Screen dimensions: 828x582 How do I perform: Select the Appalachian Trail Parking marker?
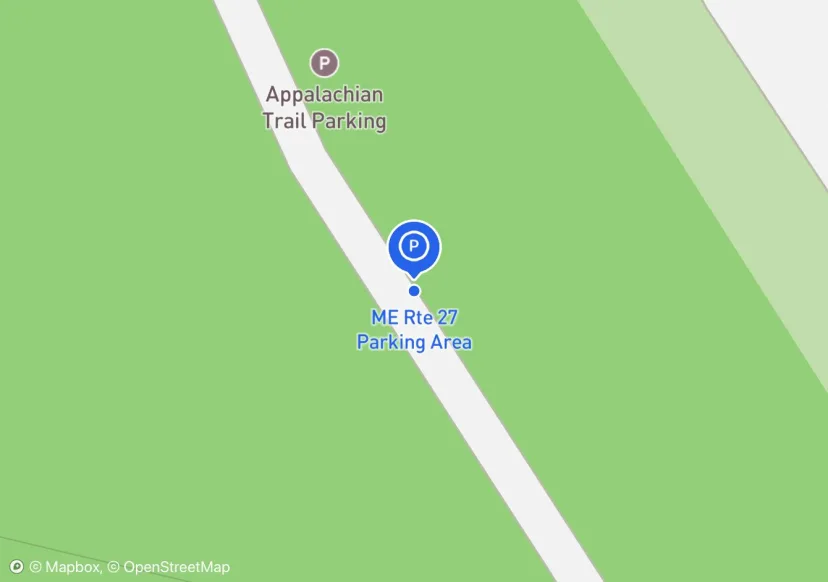[323, 64]
